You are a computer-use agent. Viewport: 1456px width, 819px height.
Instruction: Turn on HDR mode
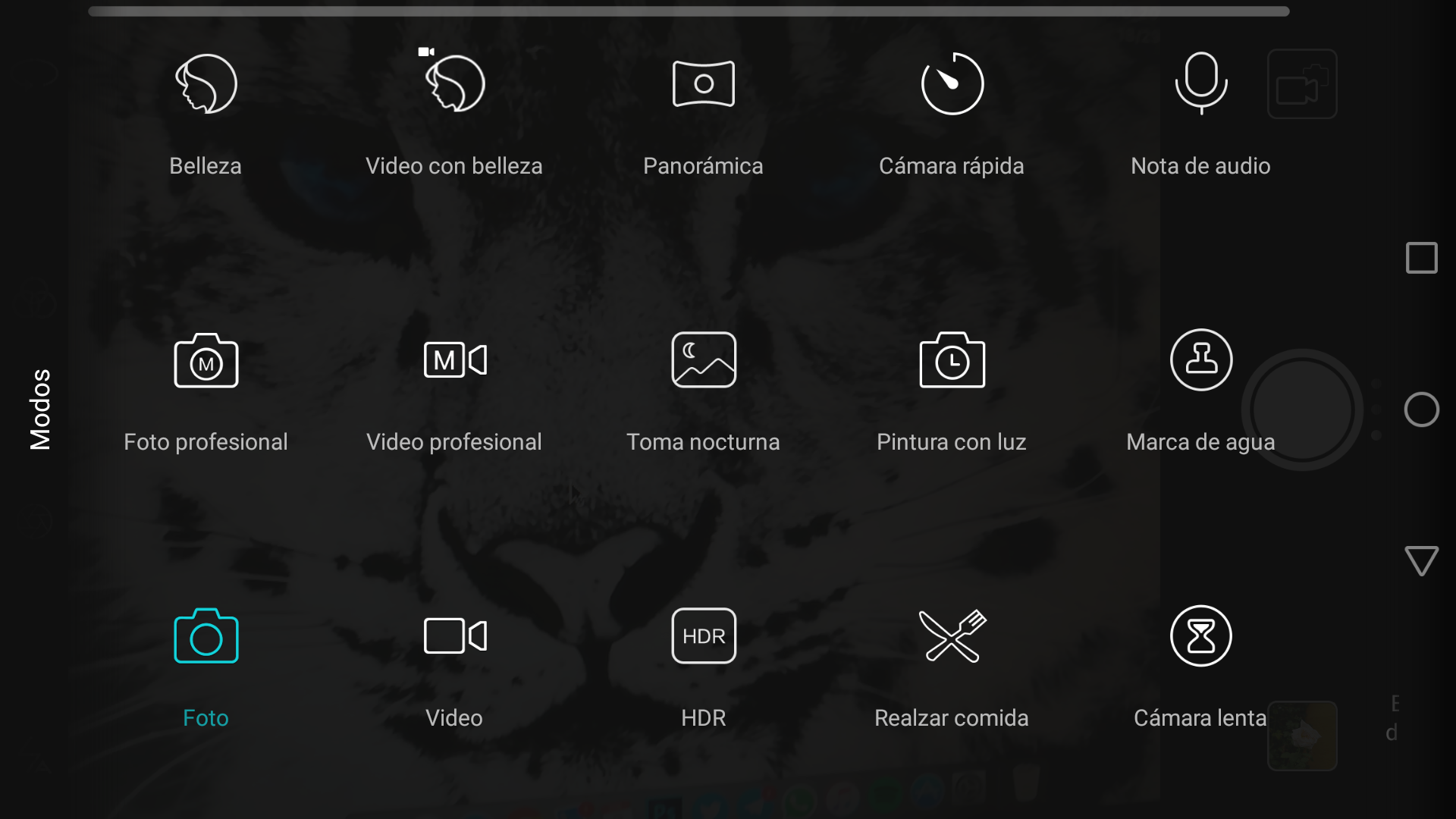click(x=703, y=636)
